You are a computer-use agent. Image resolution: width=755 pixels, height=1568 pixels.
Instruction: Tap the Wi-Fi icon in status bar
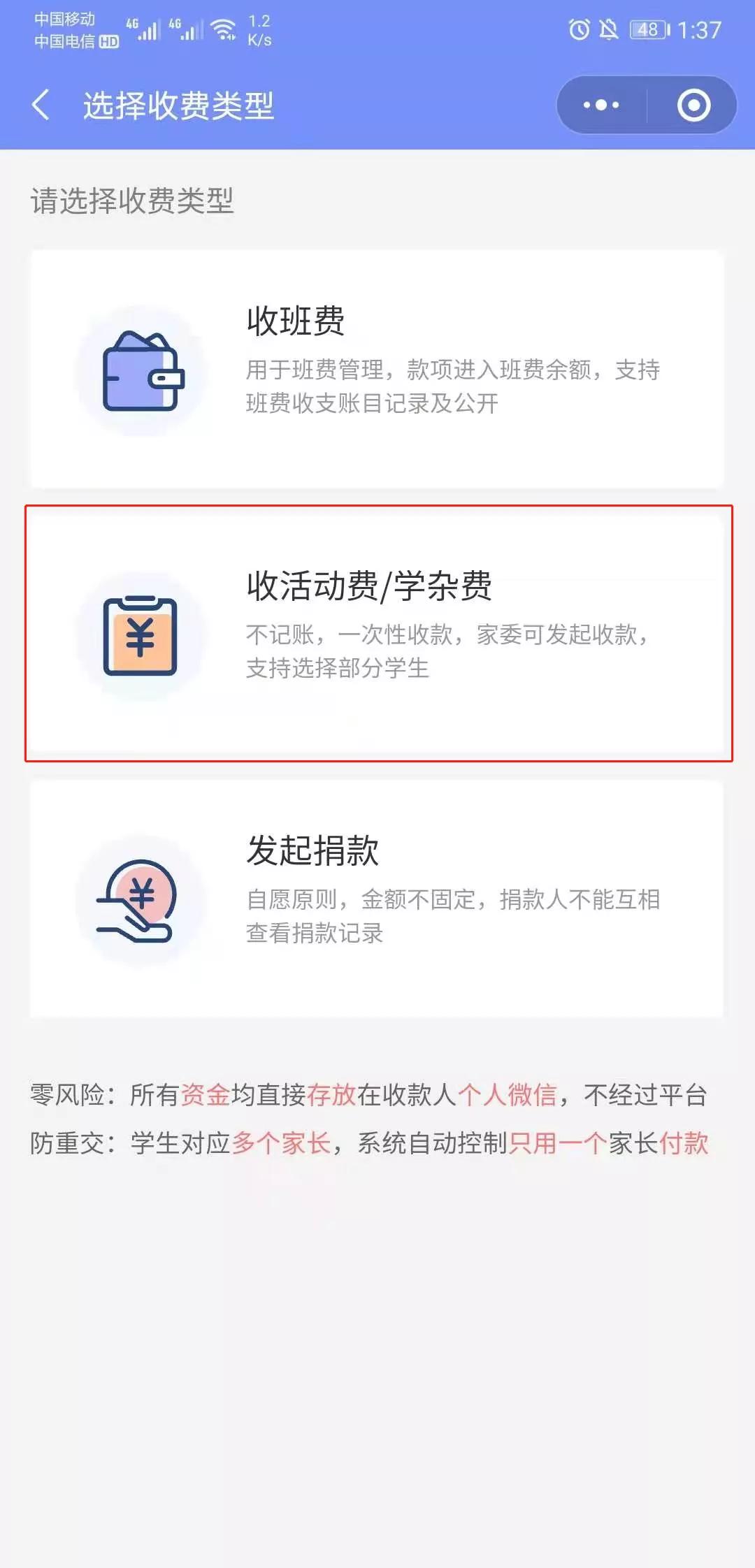[222, 29]
